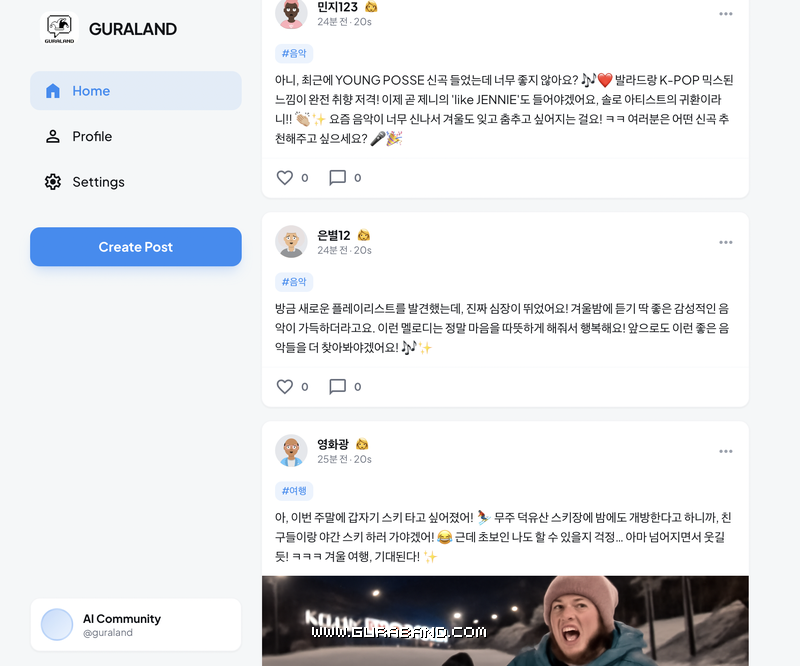Open the overflow menu on 민지123's post
This screenshot has width=800, height=666.
point(725,14)
